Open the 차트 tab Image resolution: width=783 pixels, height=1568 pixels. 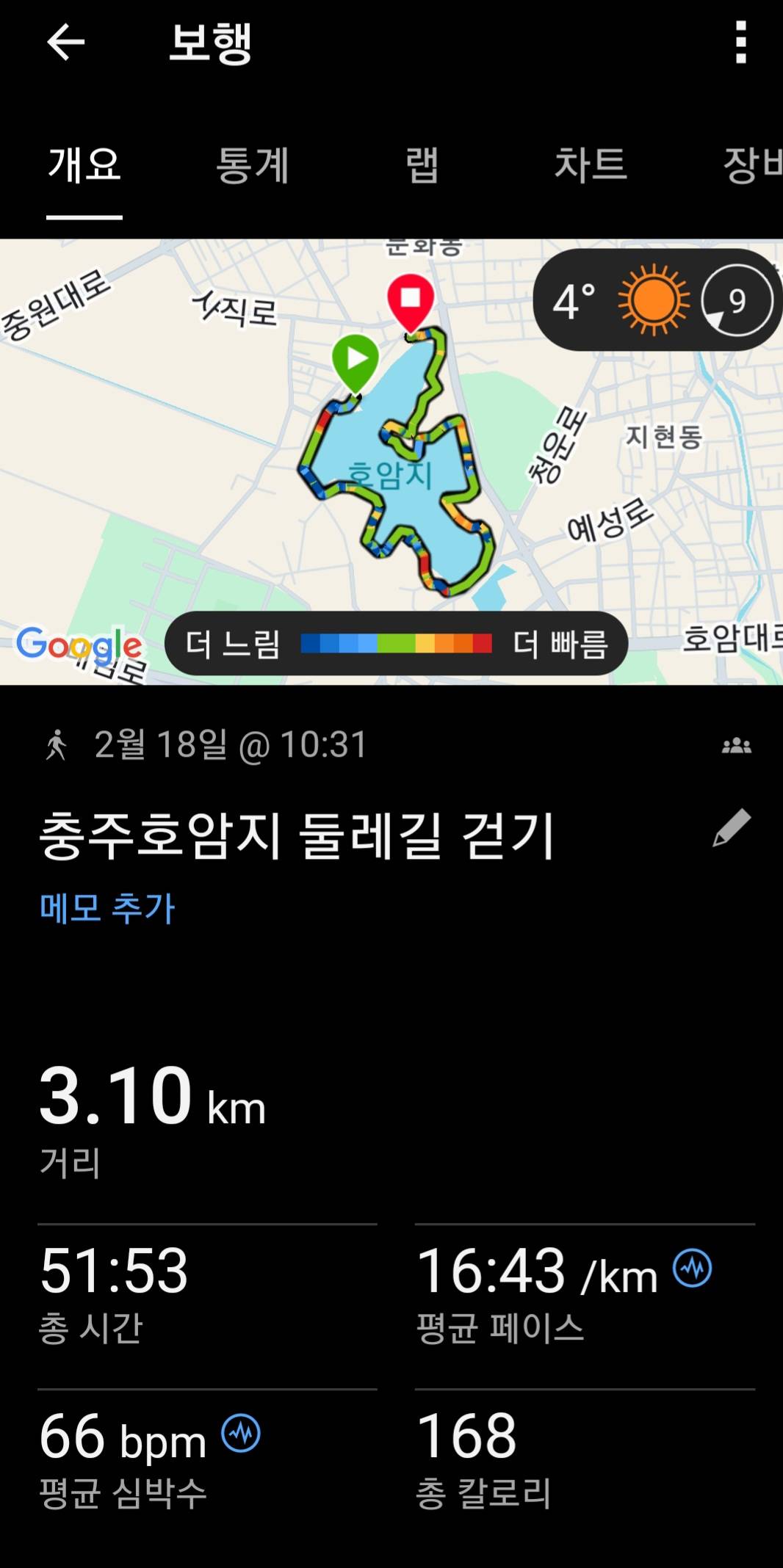click(591, 165)
